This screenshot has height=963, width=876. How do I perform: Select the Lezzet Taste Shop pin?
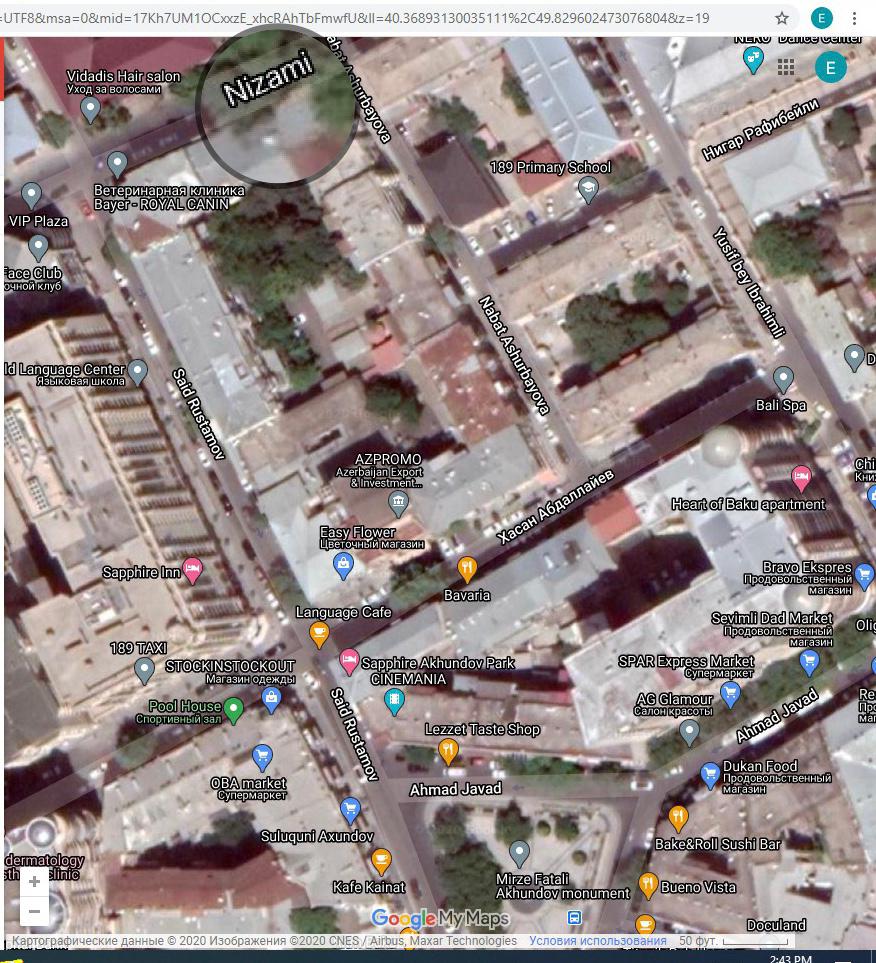(449, 750)
